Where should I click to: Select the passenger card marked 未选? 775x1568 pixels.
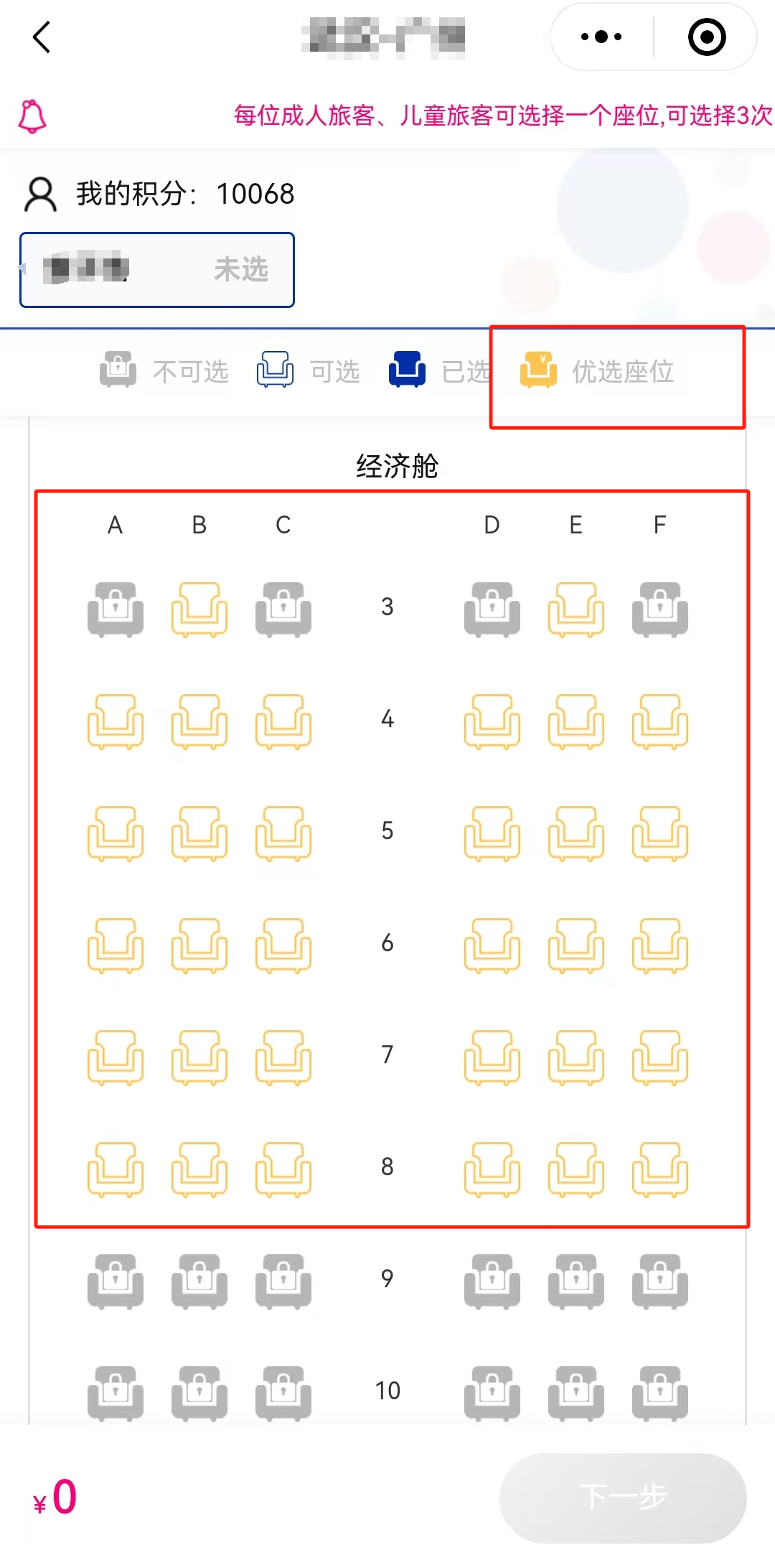tap(156, 270)
